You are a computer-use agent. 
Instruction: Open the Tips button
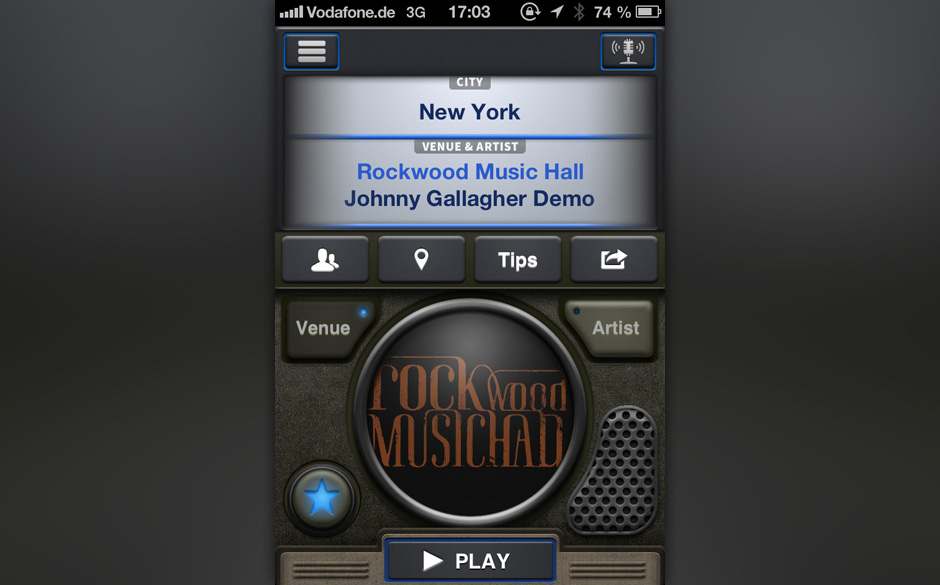[x=517, y=260]
